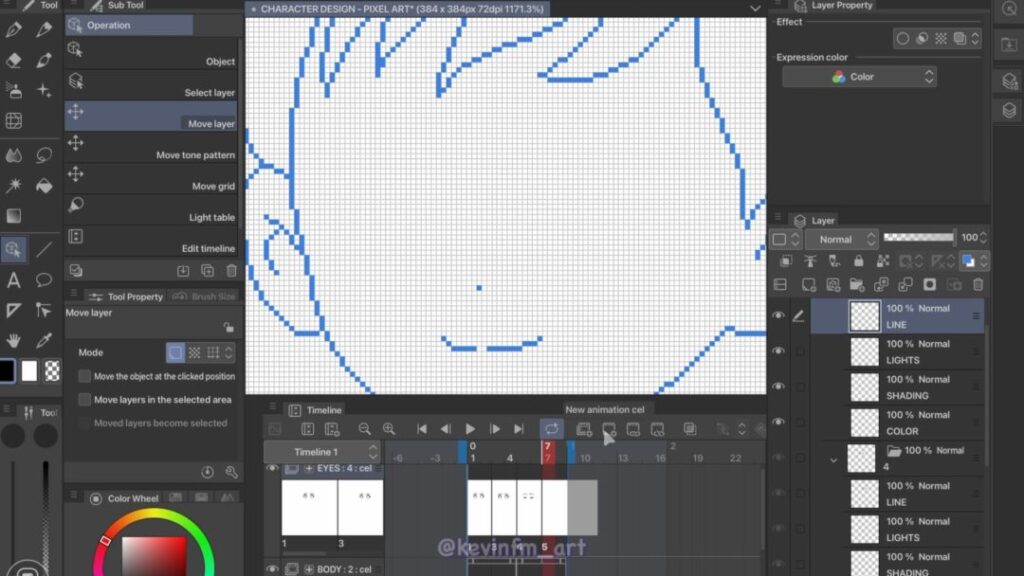Open the Light table sub tool
The width and height of the screenshot is (1024, 576).
pos(152,217)
